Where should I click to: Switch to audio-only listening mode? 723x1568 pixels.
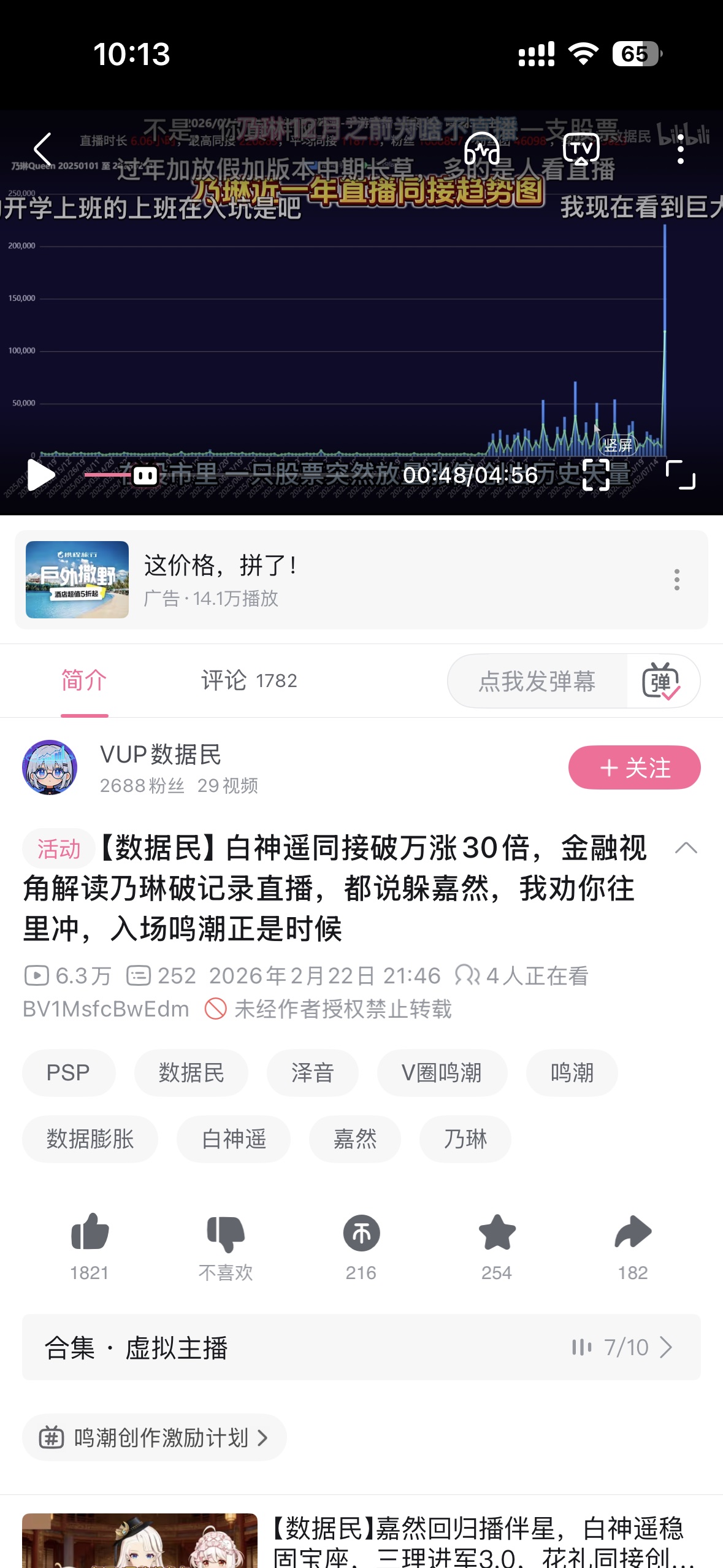coord(482,149)
